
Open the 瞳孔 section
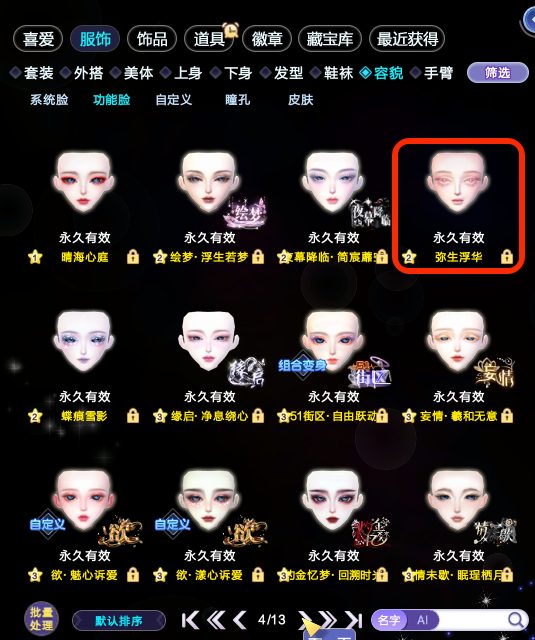pyautogui.click(x=238, y=100)
